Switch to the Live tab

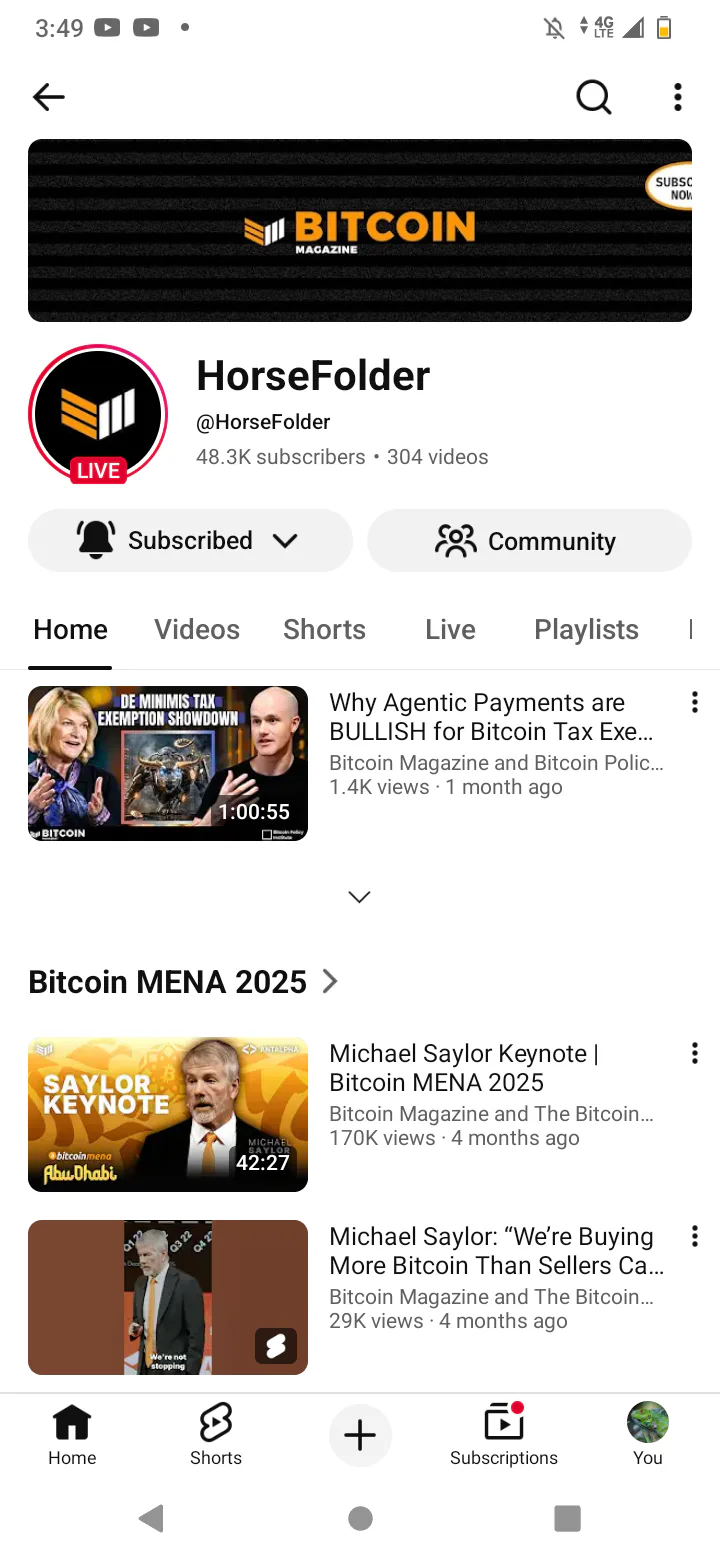point(450,630)
